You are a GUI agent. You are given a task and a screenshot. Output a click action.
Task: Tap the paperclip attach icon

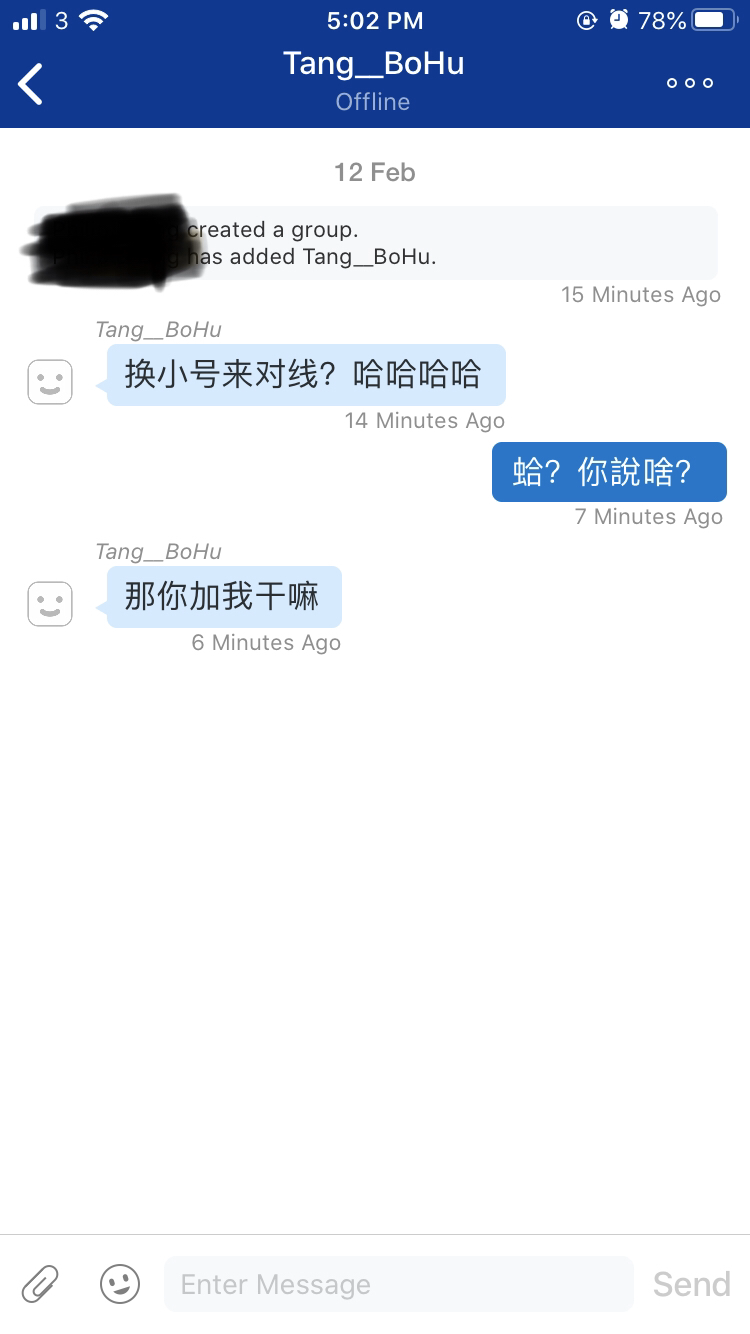coord(41,1284)
